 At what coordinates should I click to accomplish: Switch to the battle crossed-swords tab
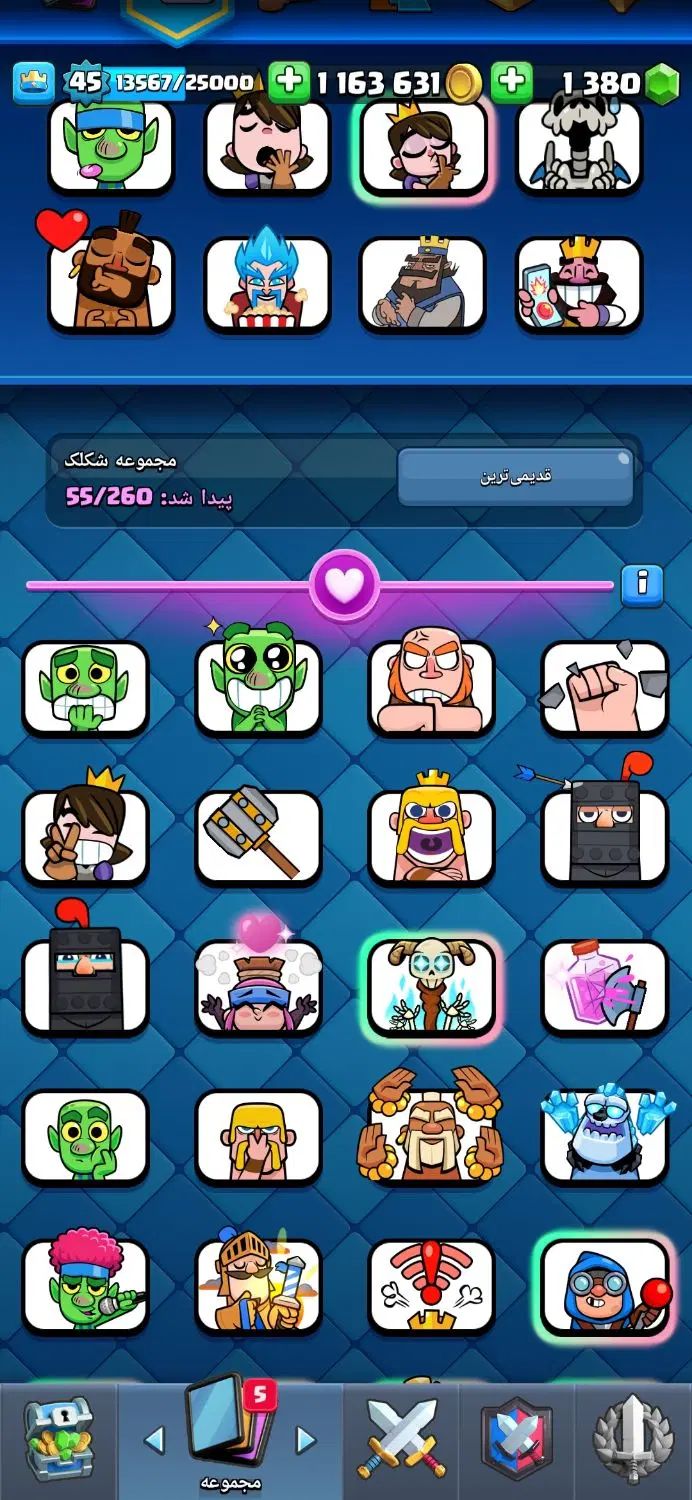(401, 1439)
